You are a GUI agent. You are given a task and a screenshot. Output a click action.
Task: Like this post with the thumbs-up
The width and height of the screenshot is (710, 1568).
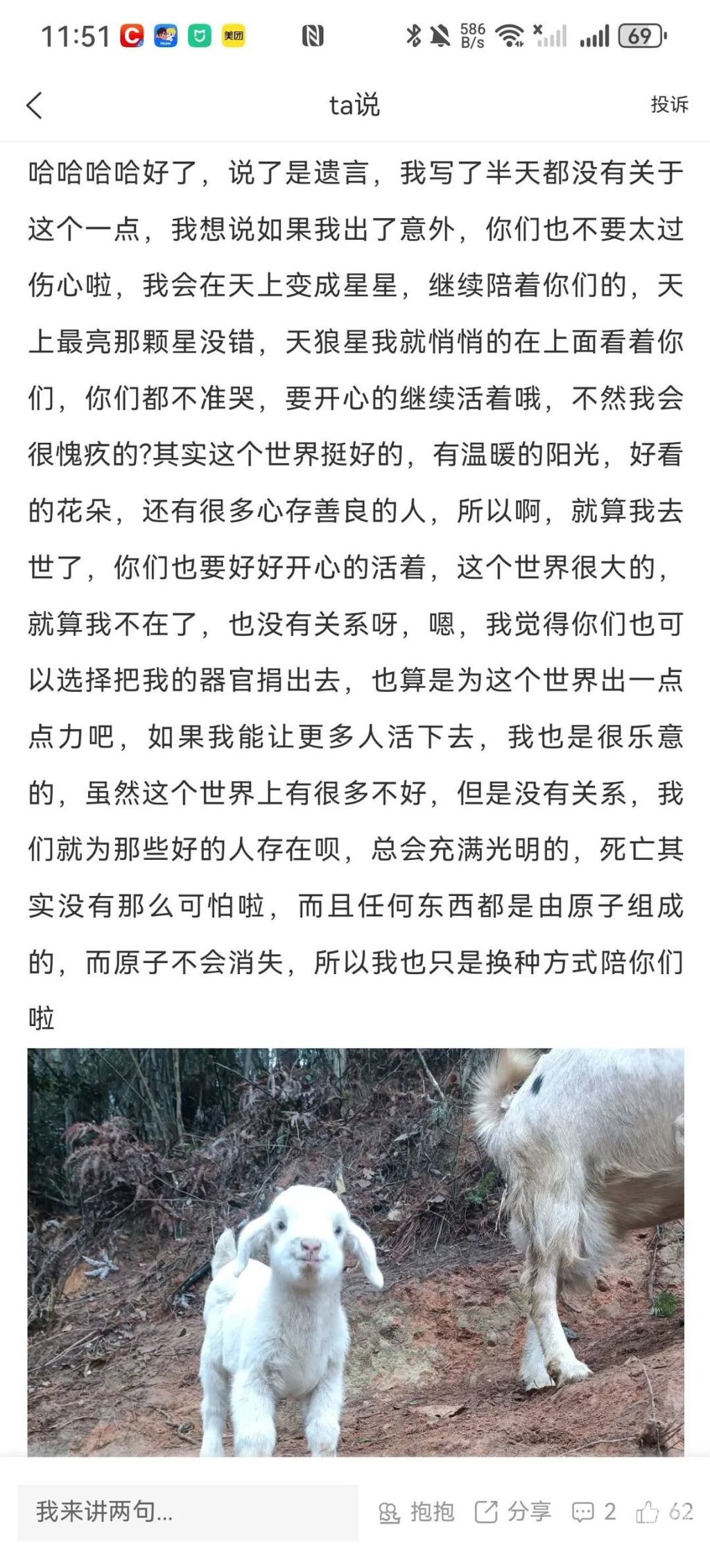664,1511
